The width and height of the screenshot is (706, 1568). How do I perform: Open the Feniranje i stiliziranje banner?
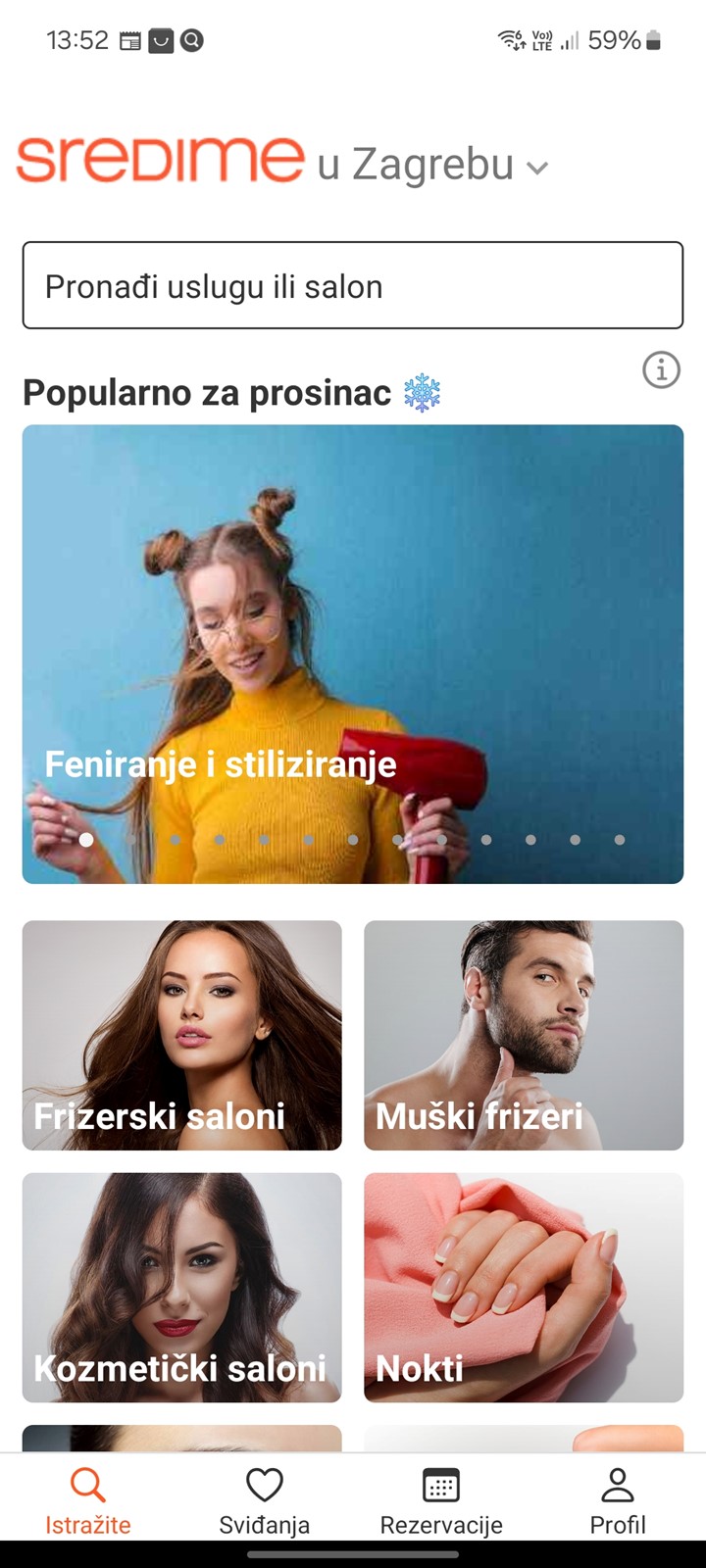tap(353, 654)
